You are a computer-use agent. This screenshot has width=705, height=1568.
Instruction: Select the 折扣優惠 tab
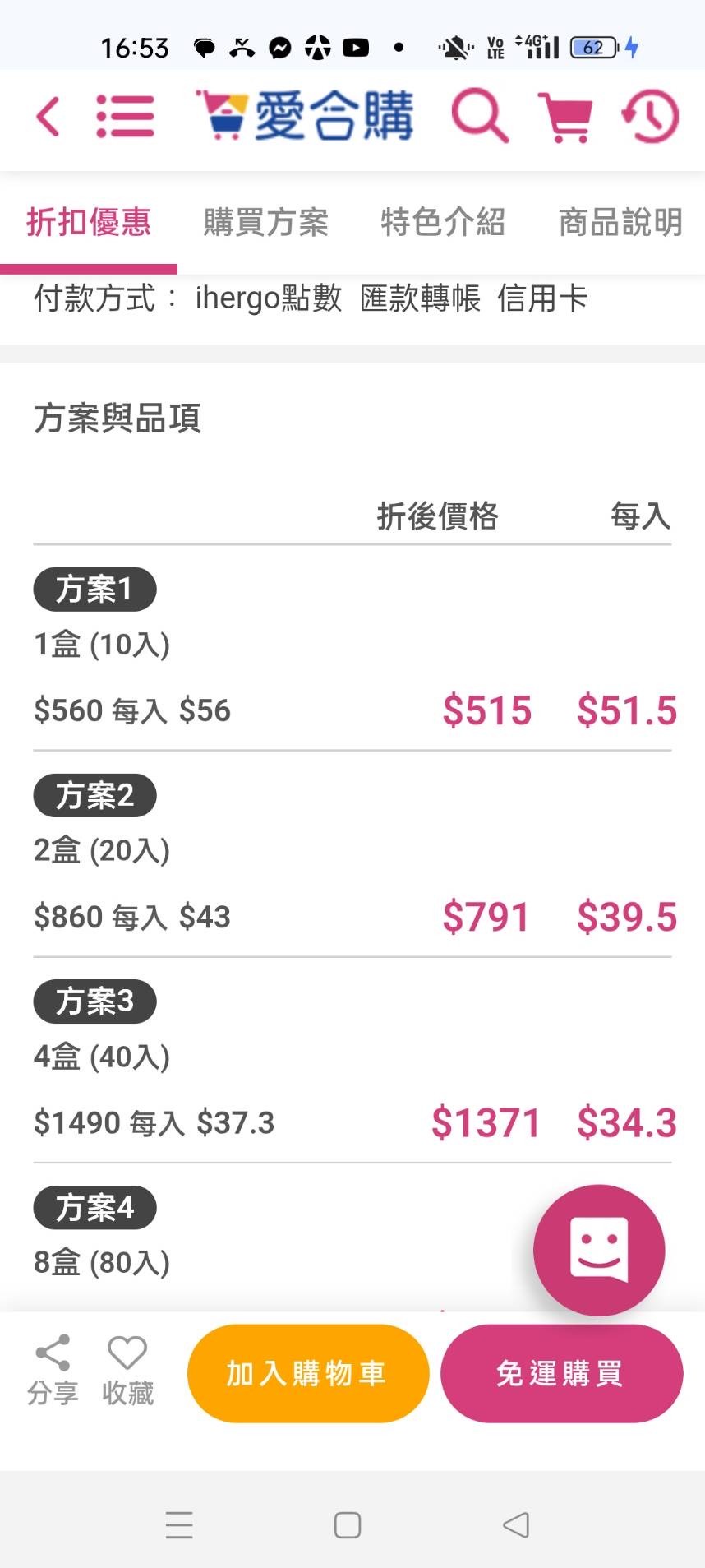89,222
